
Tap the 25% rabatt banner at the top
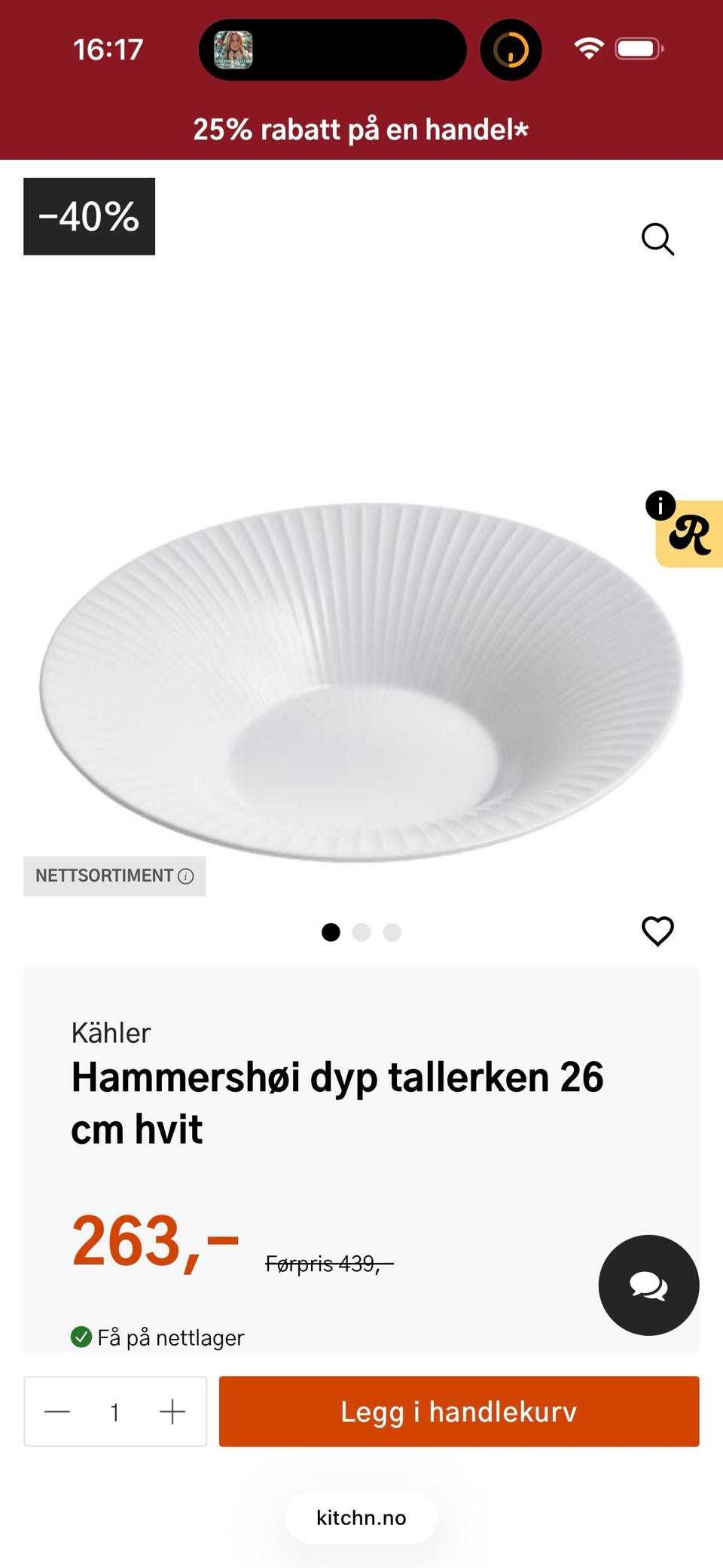pos(361,129)
